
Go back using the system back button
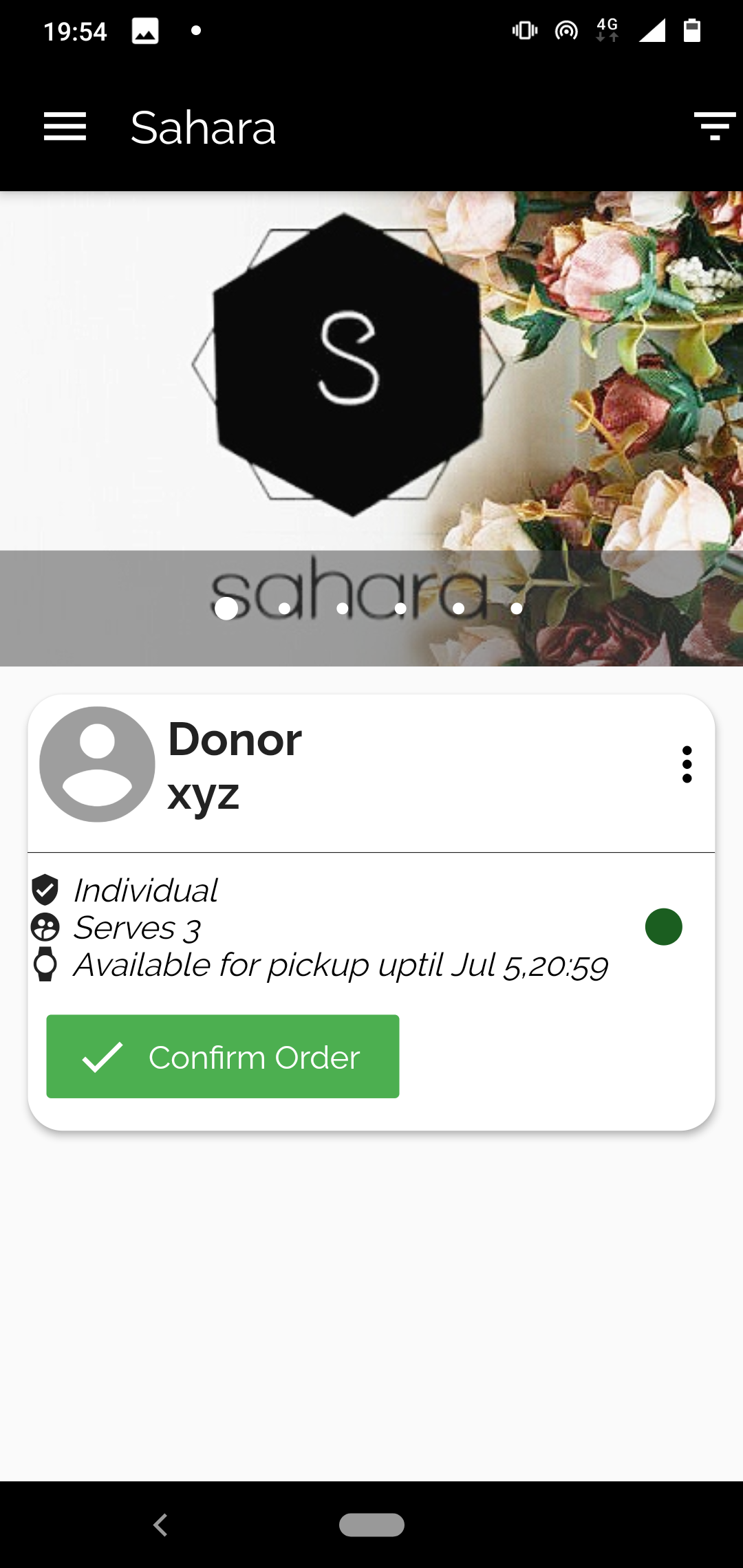160,1525
